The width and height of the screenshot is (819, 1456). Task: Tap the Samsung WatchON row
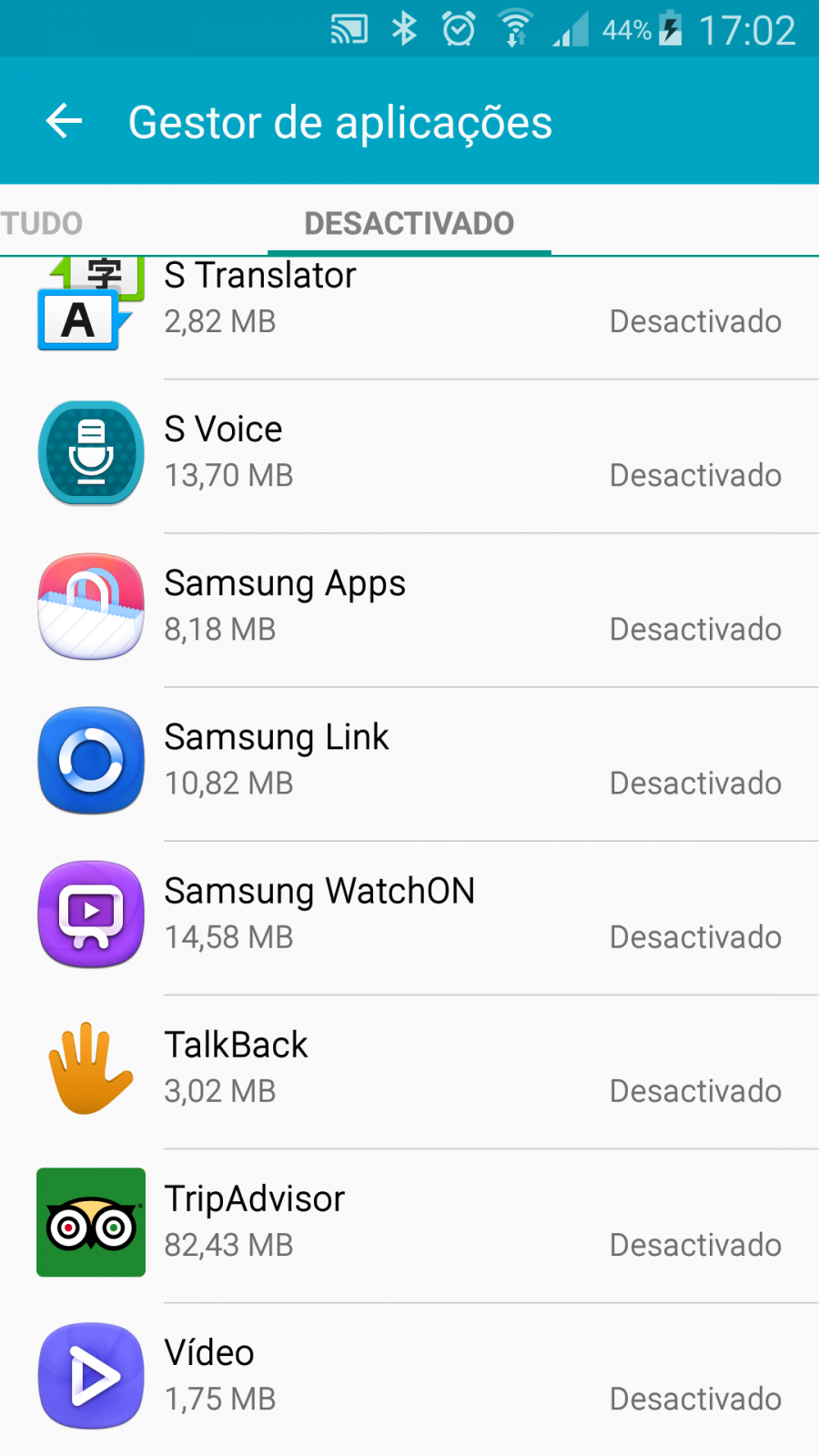coord(409,918)
